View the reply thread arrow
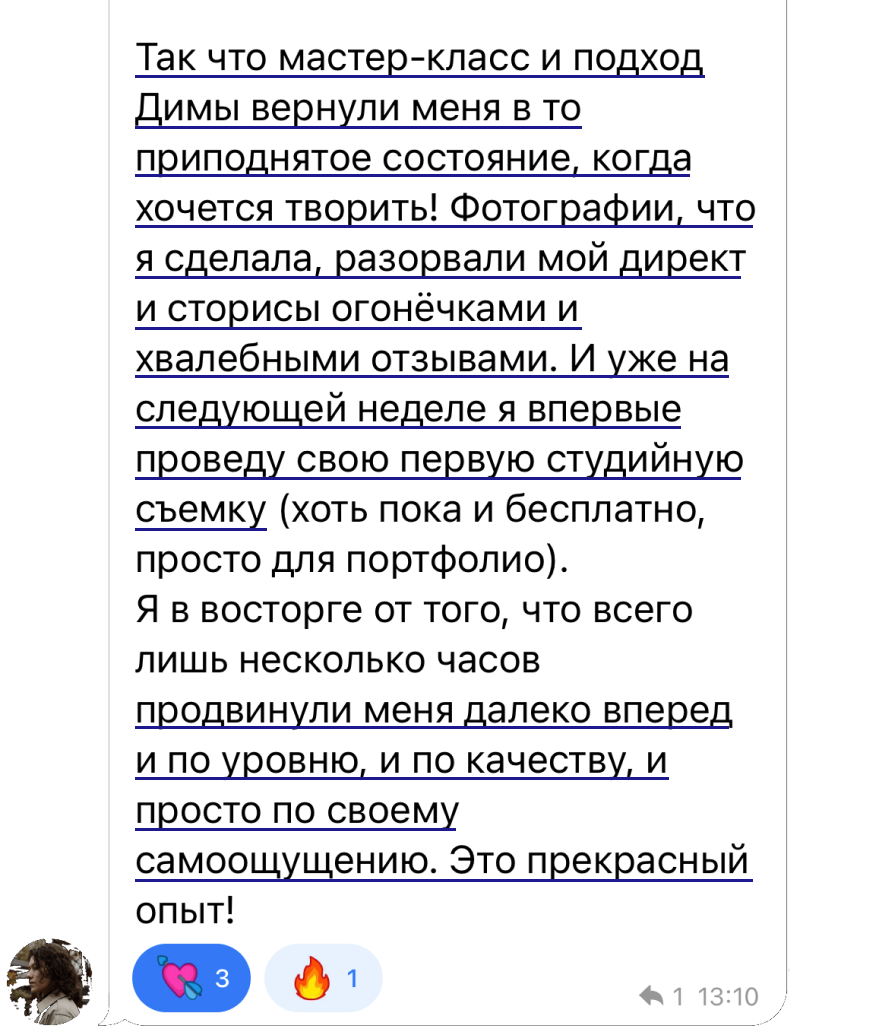879x1032 pixels. (651, 995)
